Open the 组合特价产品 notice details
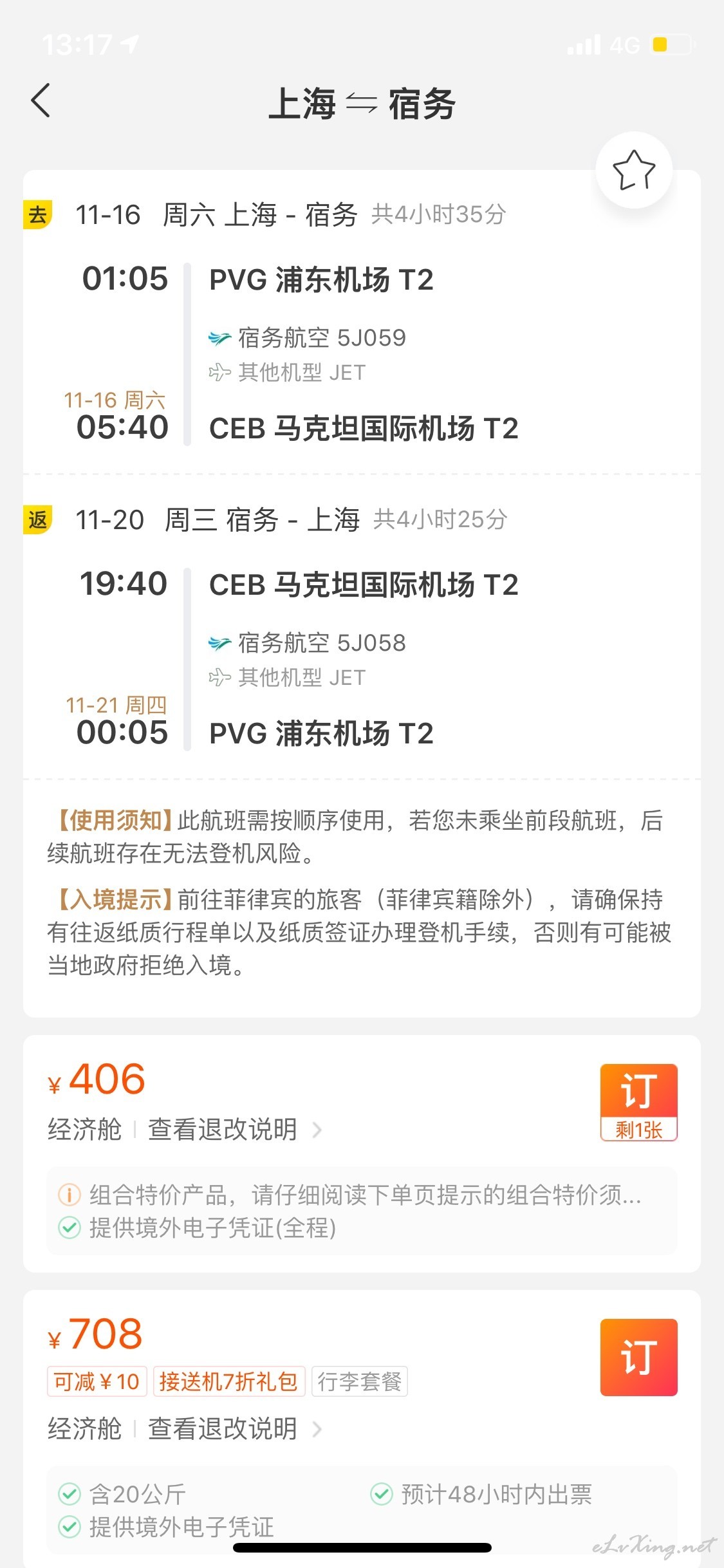This screenshot has width=724, height=1568. (x=350, y=1195)
